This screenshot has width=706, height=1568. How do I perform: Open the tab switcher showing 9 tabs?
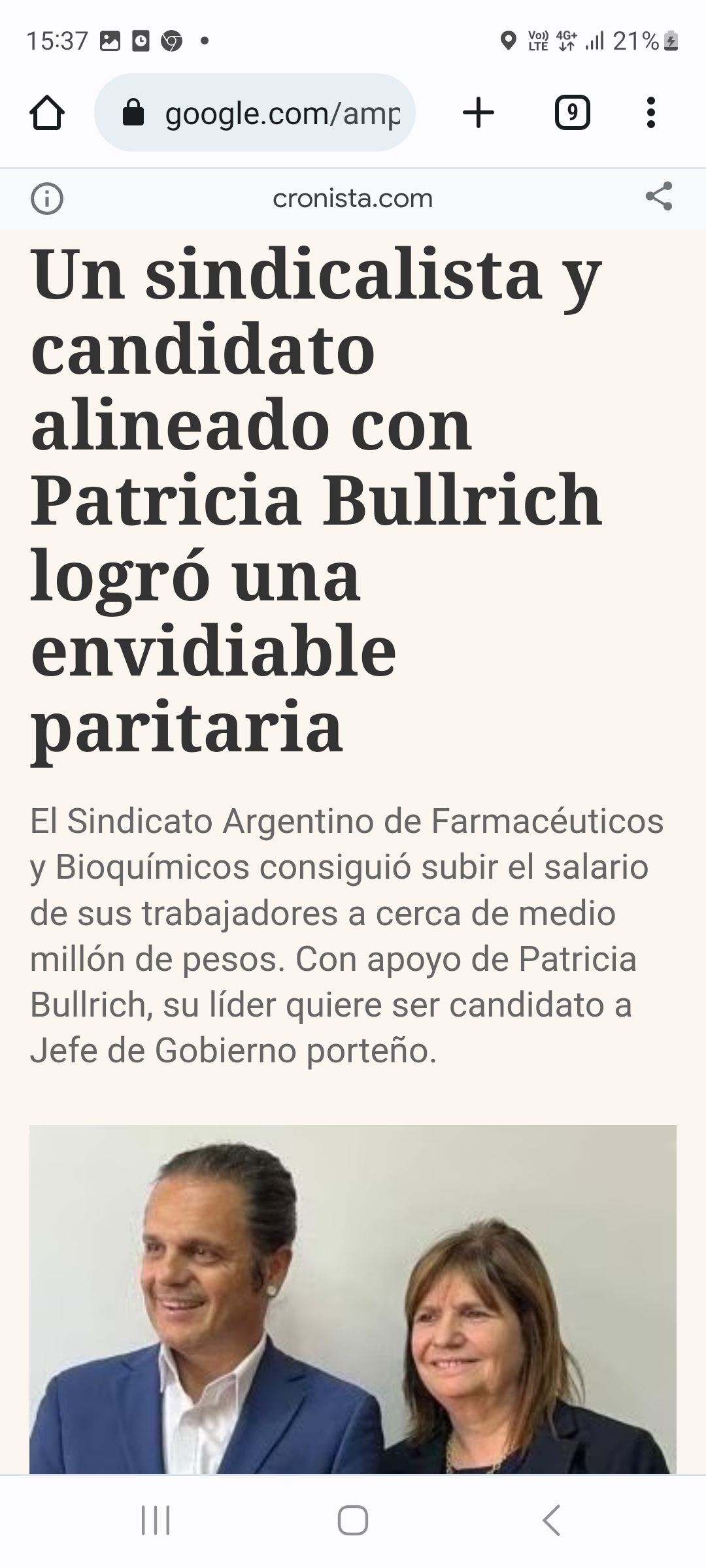572,113
